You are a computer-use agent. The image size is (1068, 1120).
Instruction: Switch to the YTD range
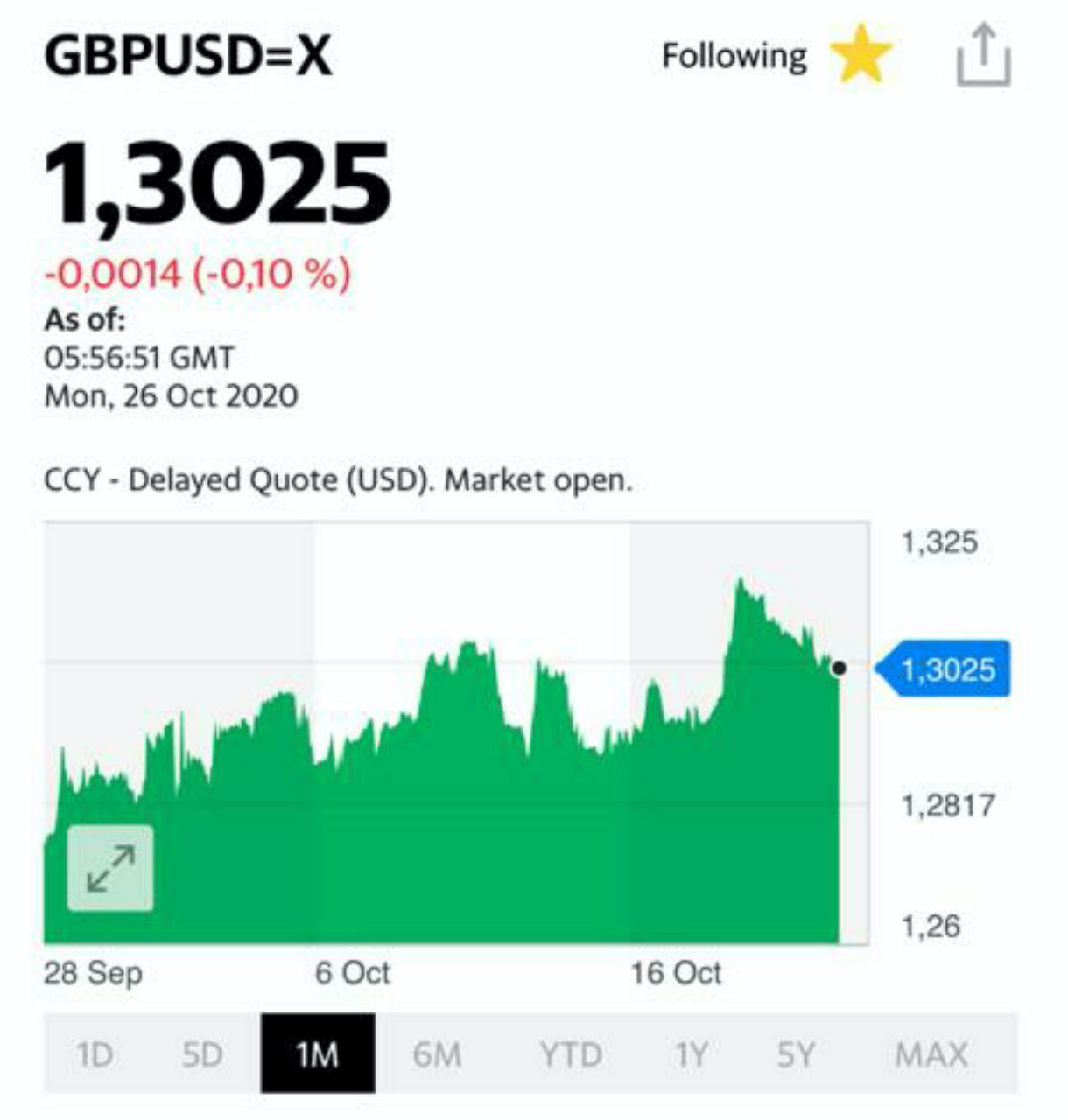570,1054
